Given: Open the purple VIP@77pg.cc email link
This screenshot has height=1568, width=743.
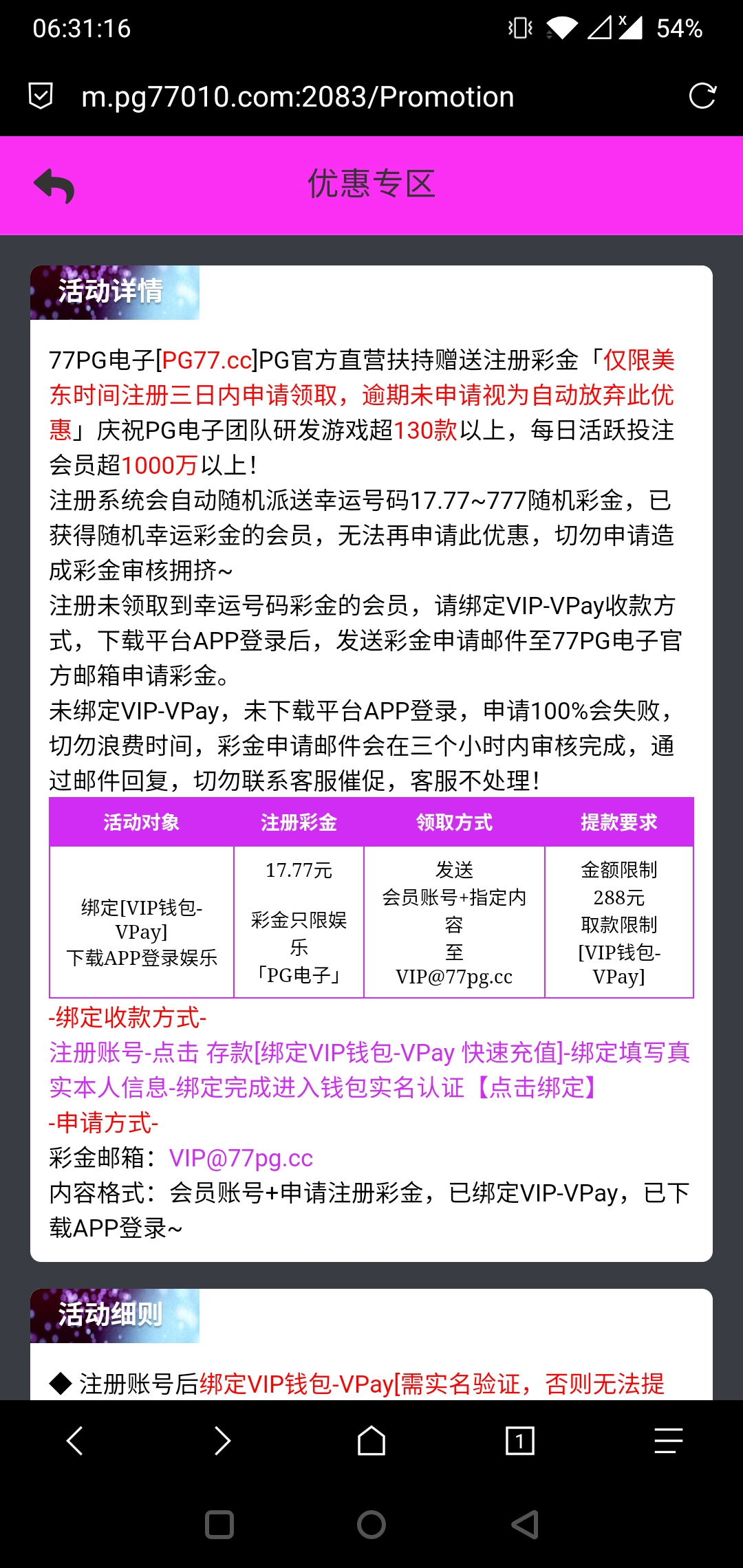Looking at the screenshot, I should click(x=241, y=1158).
